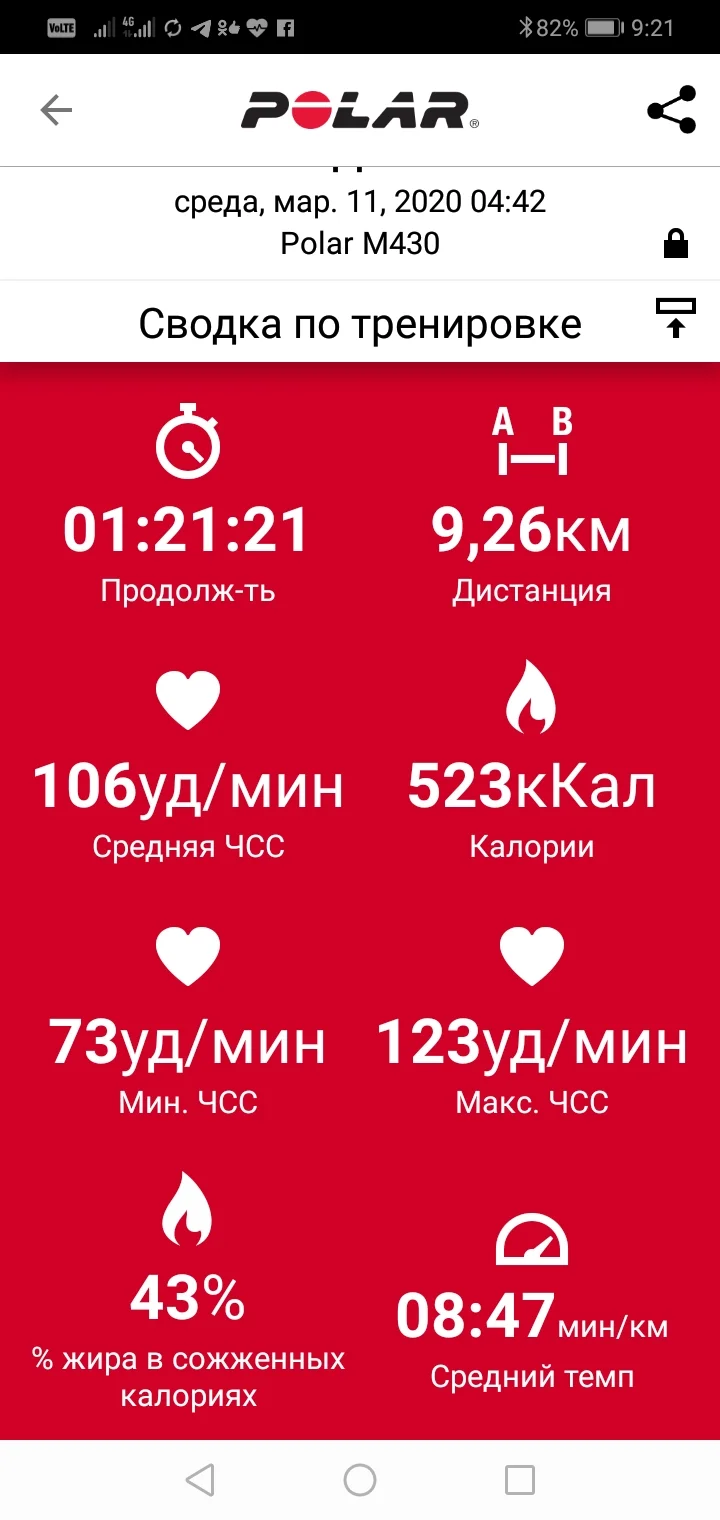Open the recent apps view
The image size is (720, 1520).
coord(519,1479)
